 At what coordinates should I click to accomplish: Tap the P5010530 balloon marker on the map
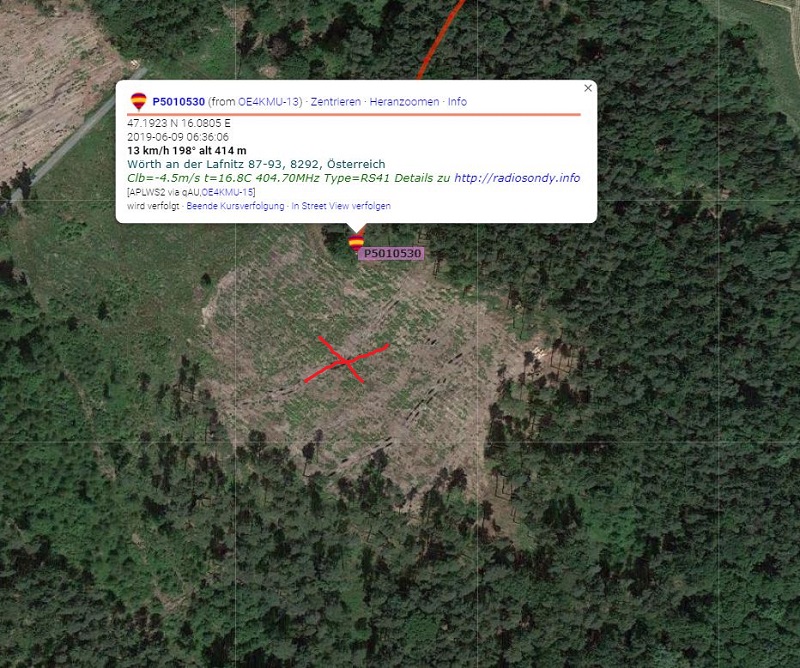click(x=356, y=242)
